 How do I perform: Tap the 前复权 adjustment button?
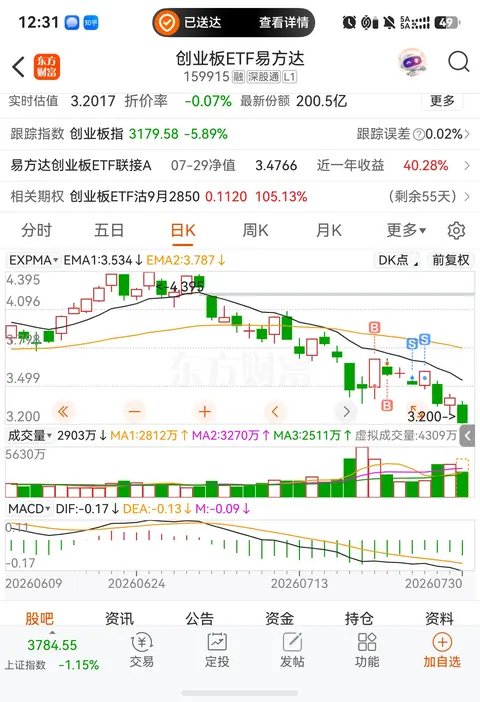point(450,260)
